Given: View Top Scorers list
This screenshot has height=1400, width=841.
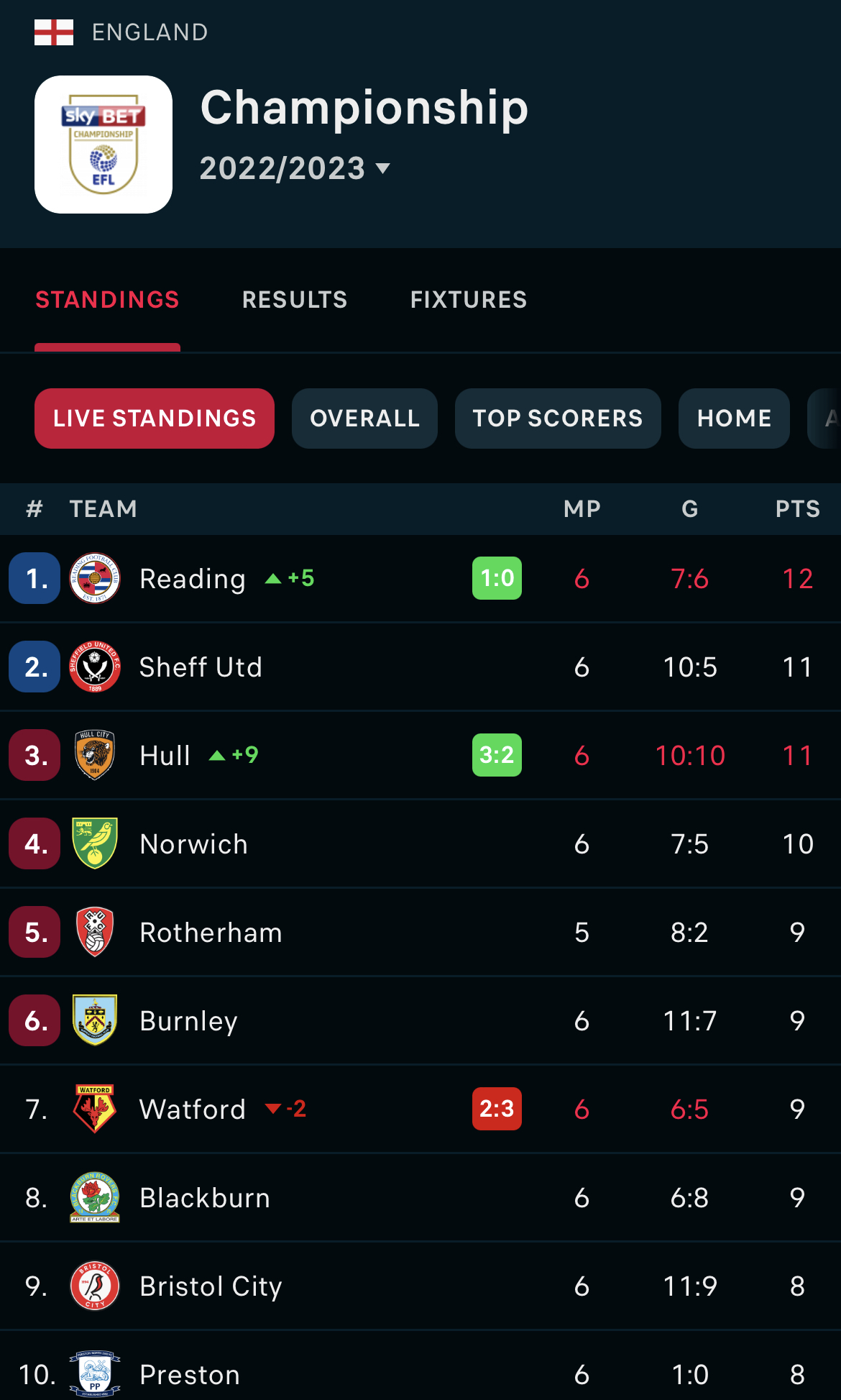Looking at the screenshot, I should (x=558, y=418).
